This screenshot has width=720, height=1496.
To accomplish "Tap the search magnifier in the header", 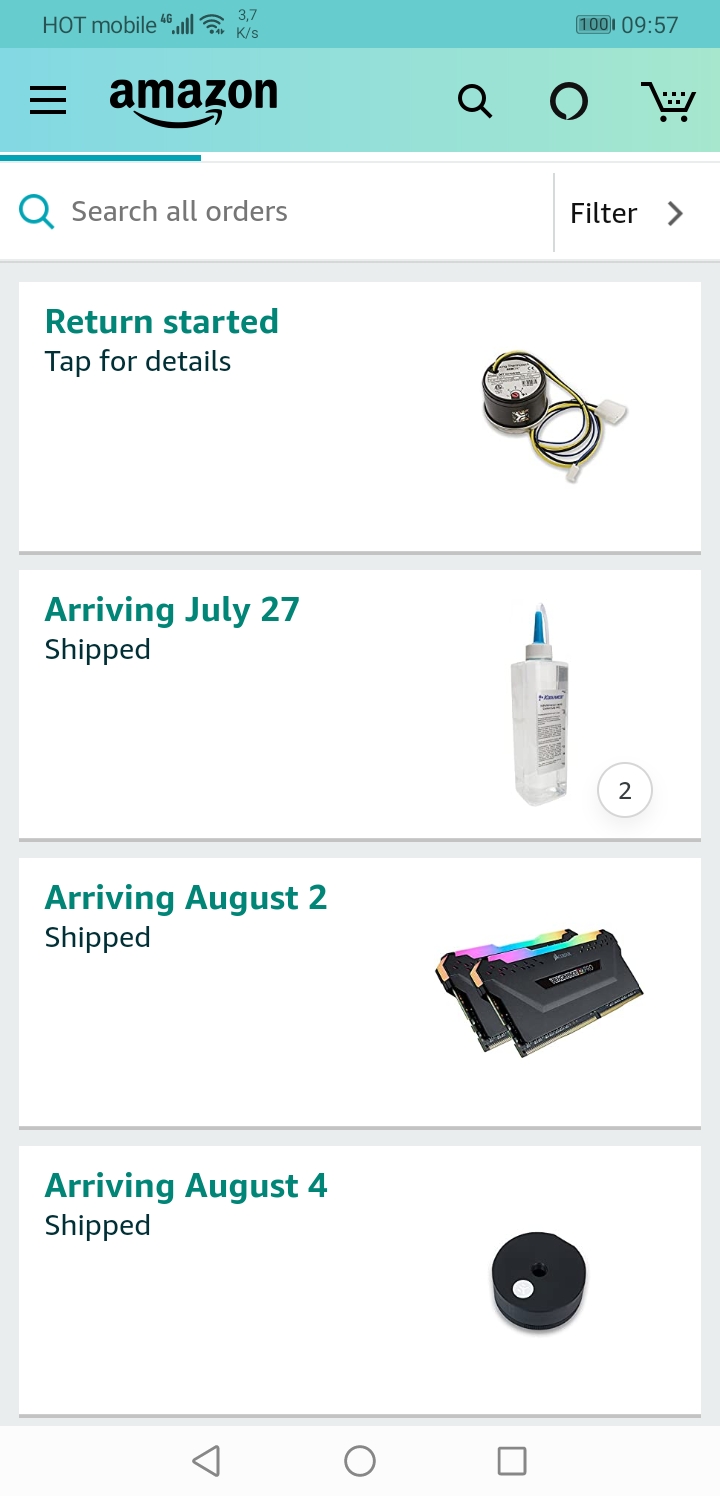I will point(474,101).
